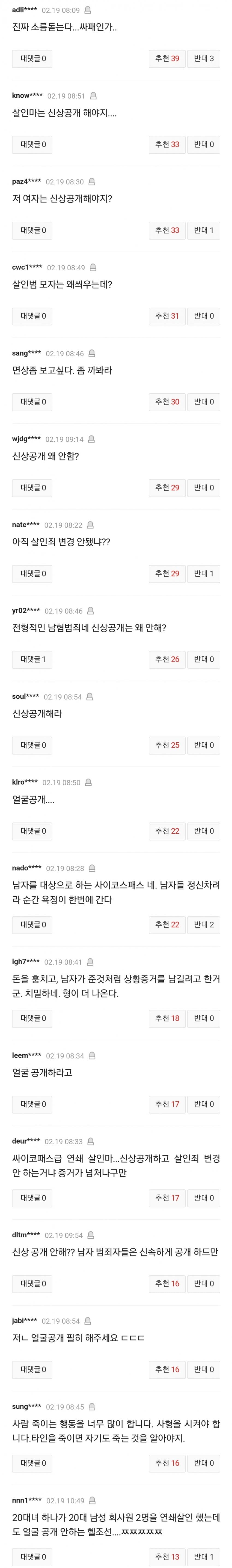Image resolution: width=232 pixels, height=1568 pixels.
Task: Recommend know**** comment about 살인마 신상공개
Action: [x=167, y=145]
